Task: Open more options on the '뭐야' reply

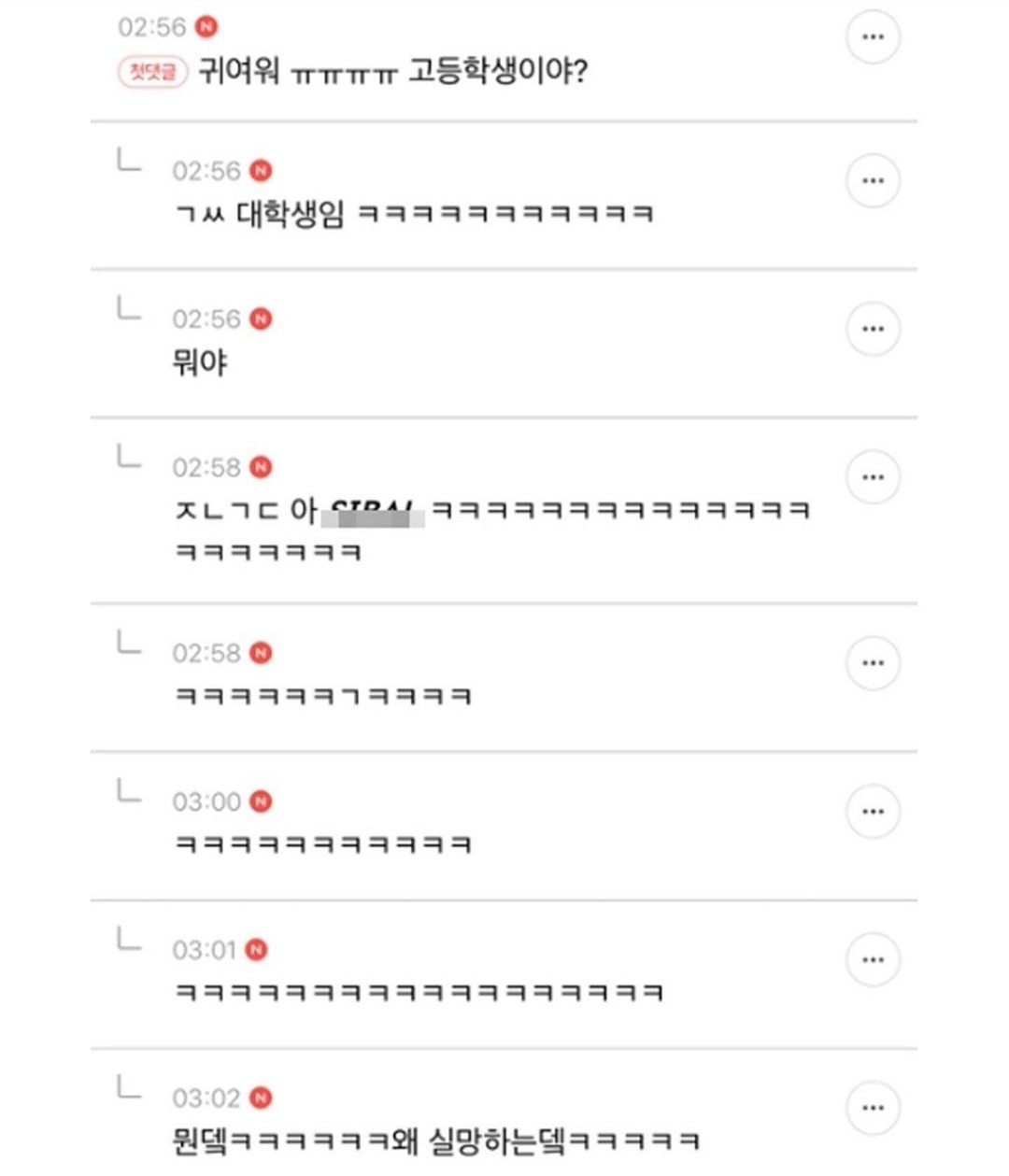Action: tap(873, 329)
